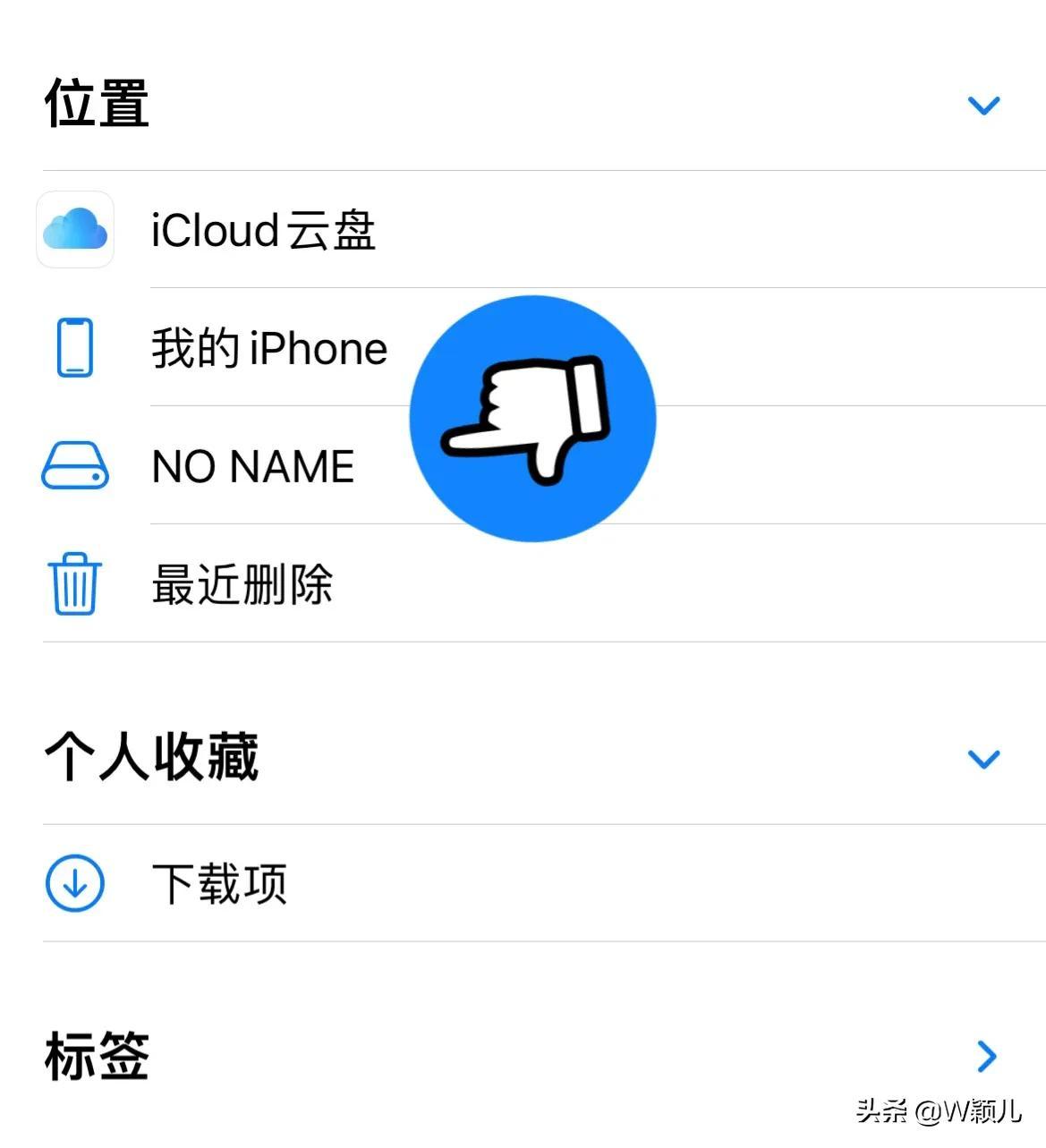Viewport: 1046px width, 1148px height.
Task: Open the NO NAME drive
Action: 253,466
